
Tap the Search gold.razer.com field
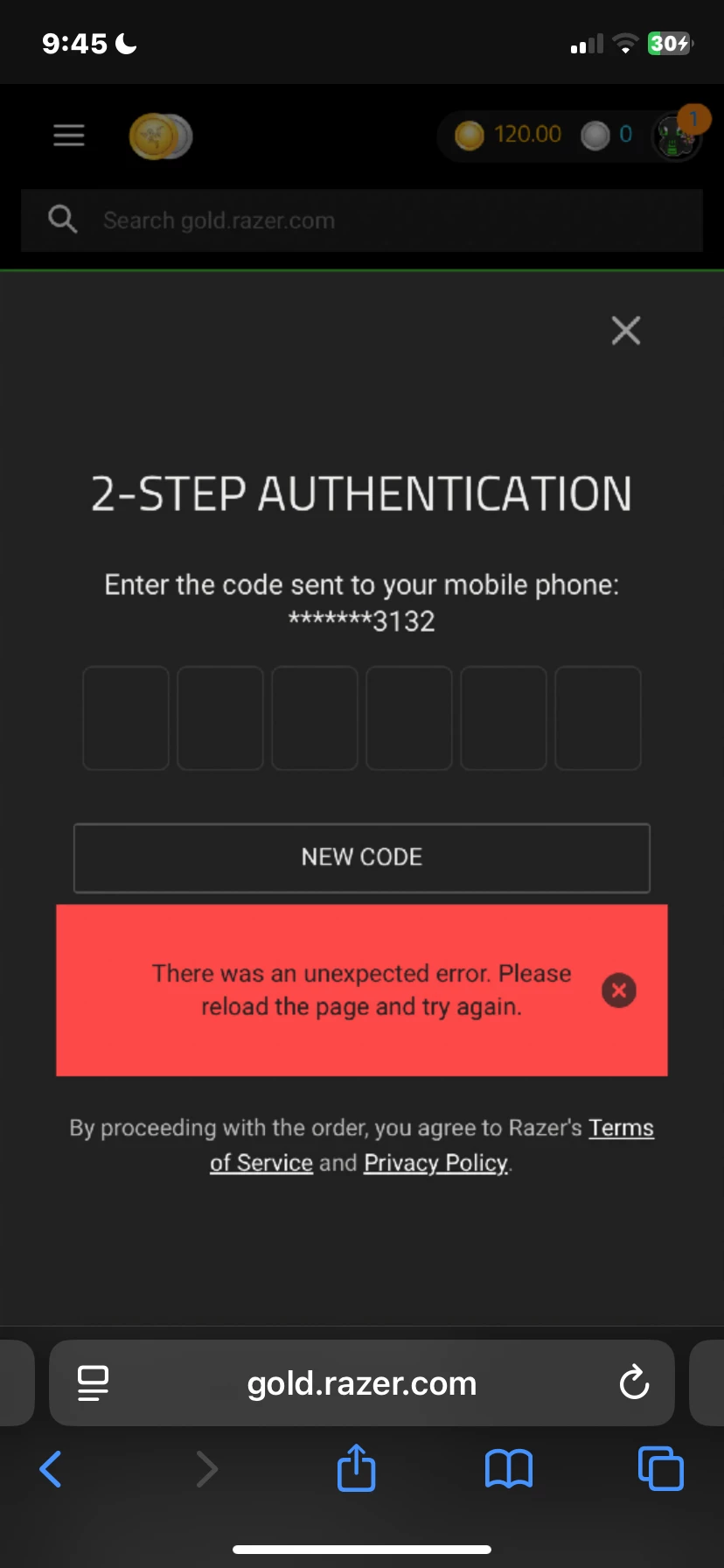tap(362, 220)
